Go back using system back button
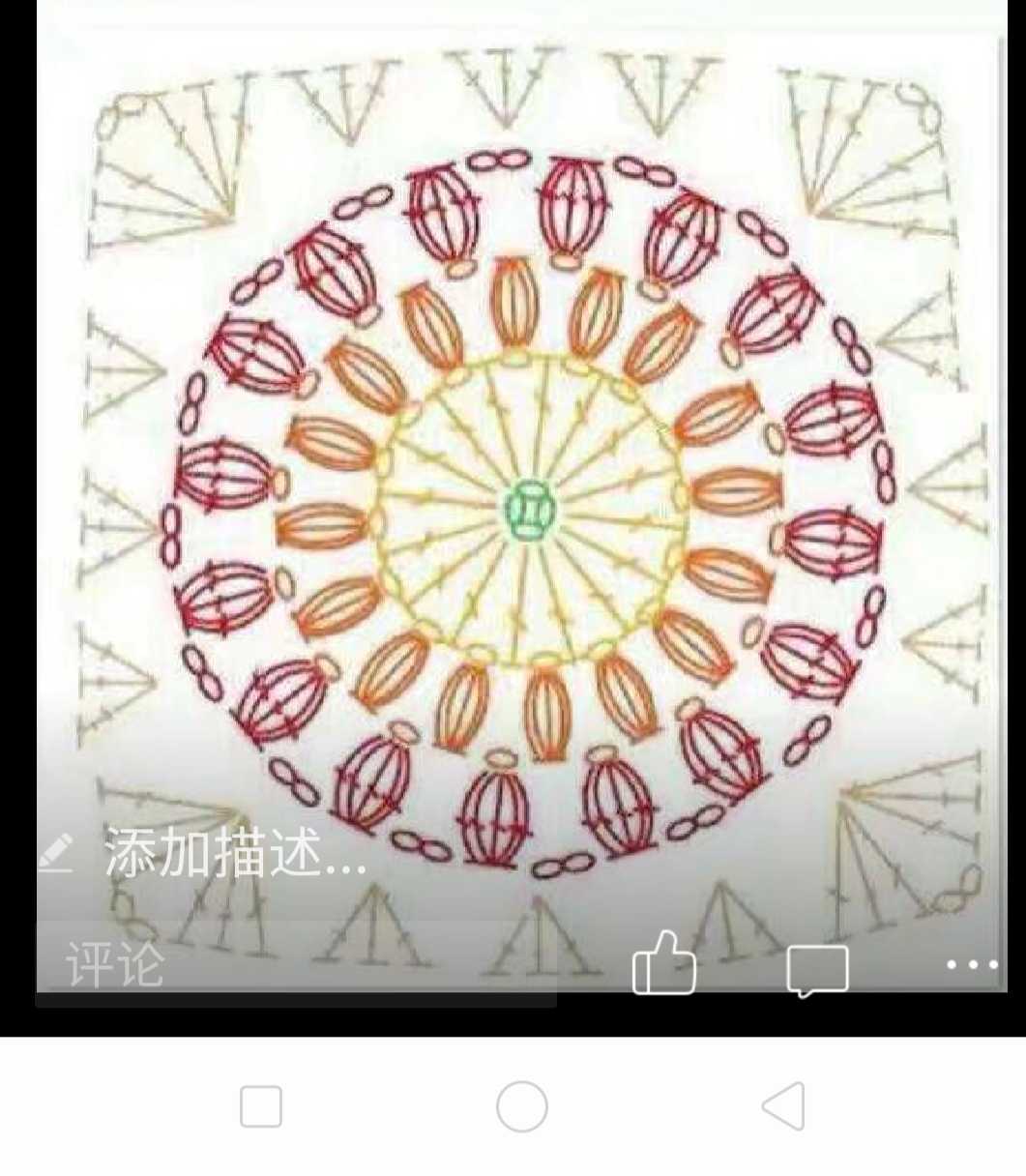This screenshot has width=1026, height=1176. pos(783,1106)
